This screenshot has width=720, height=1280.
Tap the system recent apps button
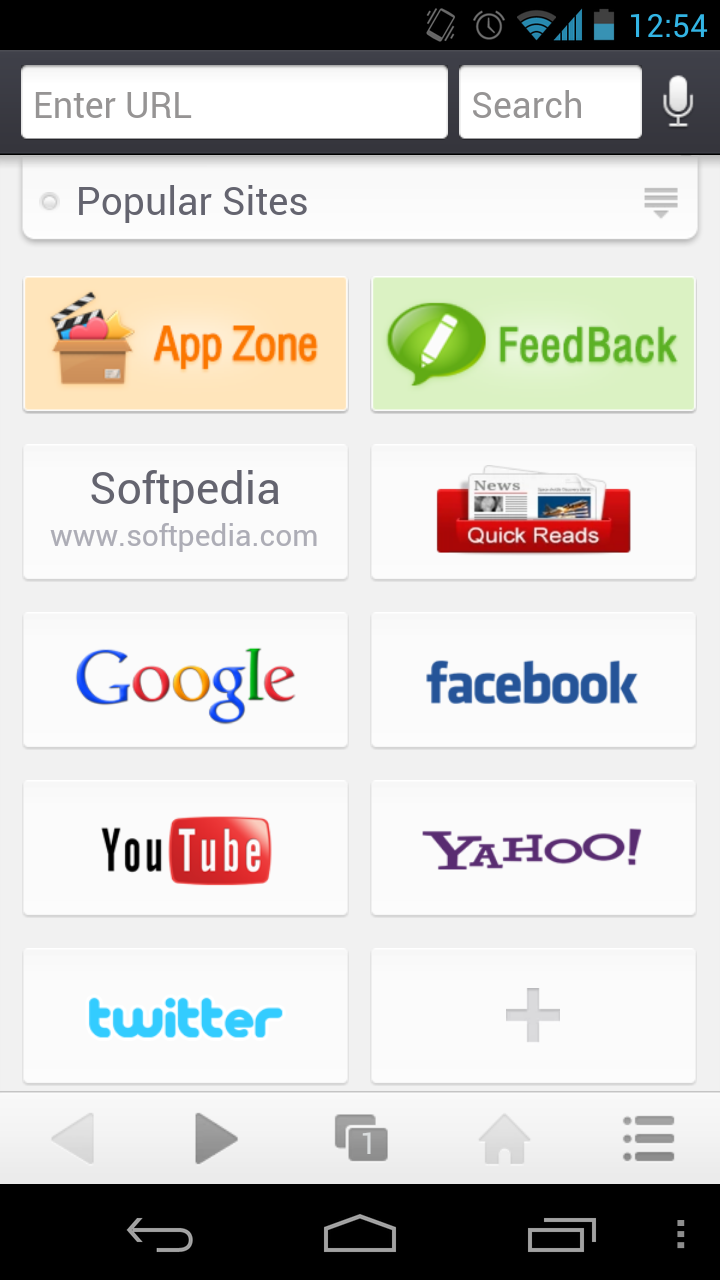pyautogui.click(x=562, y=1235)
